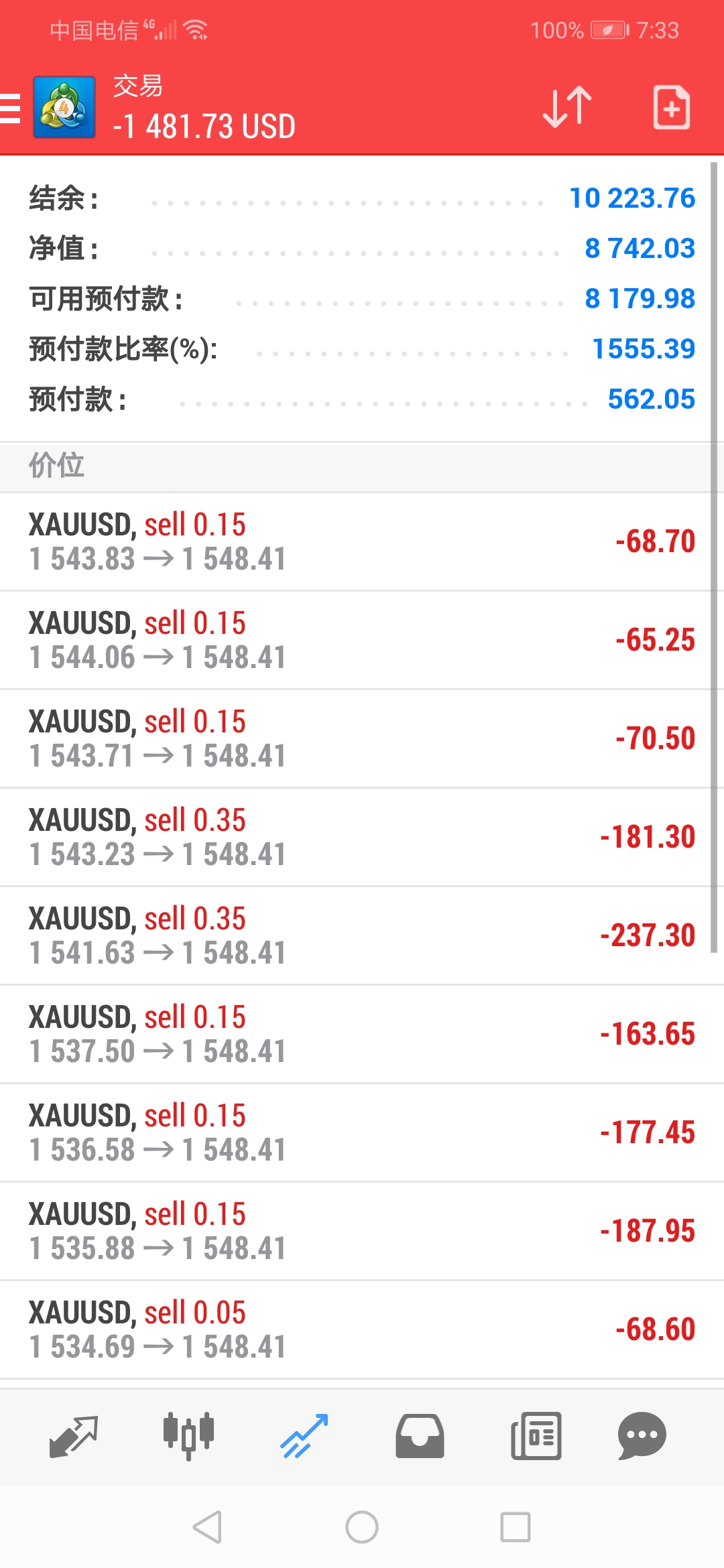Open the sell 0.35 position opened at 1 543.23
Image resolution: width=724 pixels, height=1568 pixels.
coord(362,837)
